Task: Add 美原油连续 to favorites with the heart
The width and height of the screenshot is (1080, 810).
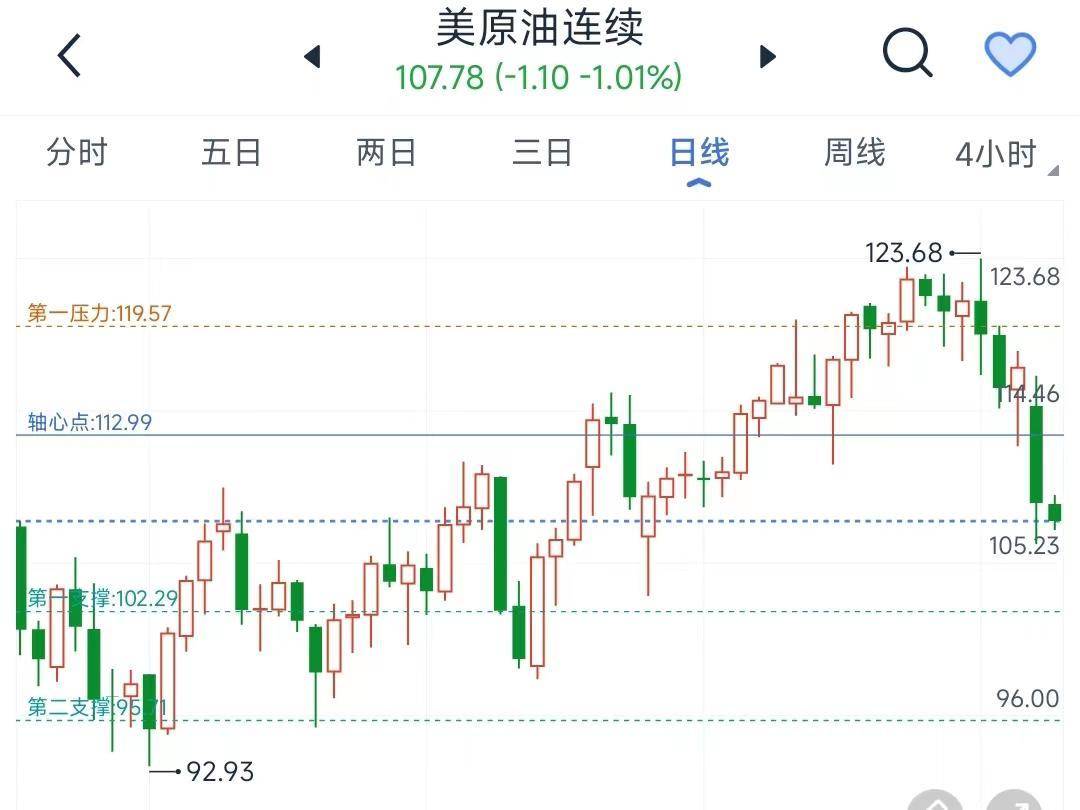Action: [1010, 54]
